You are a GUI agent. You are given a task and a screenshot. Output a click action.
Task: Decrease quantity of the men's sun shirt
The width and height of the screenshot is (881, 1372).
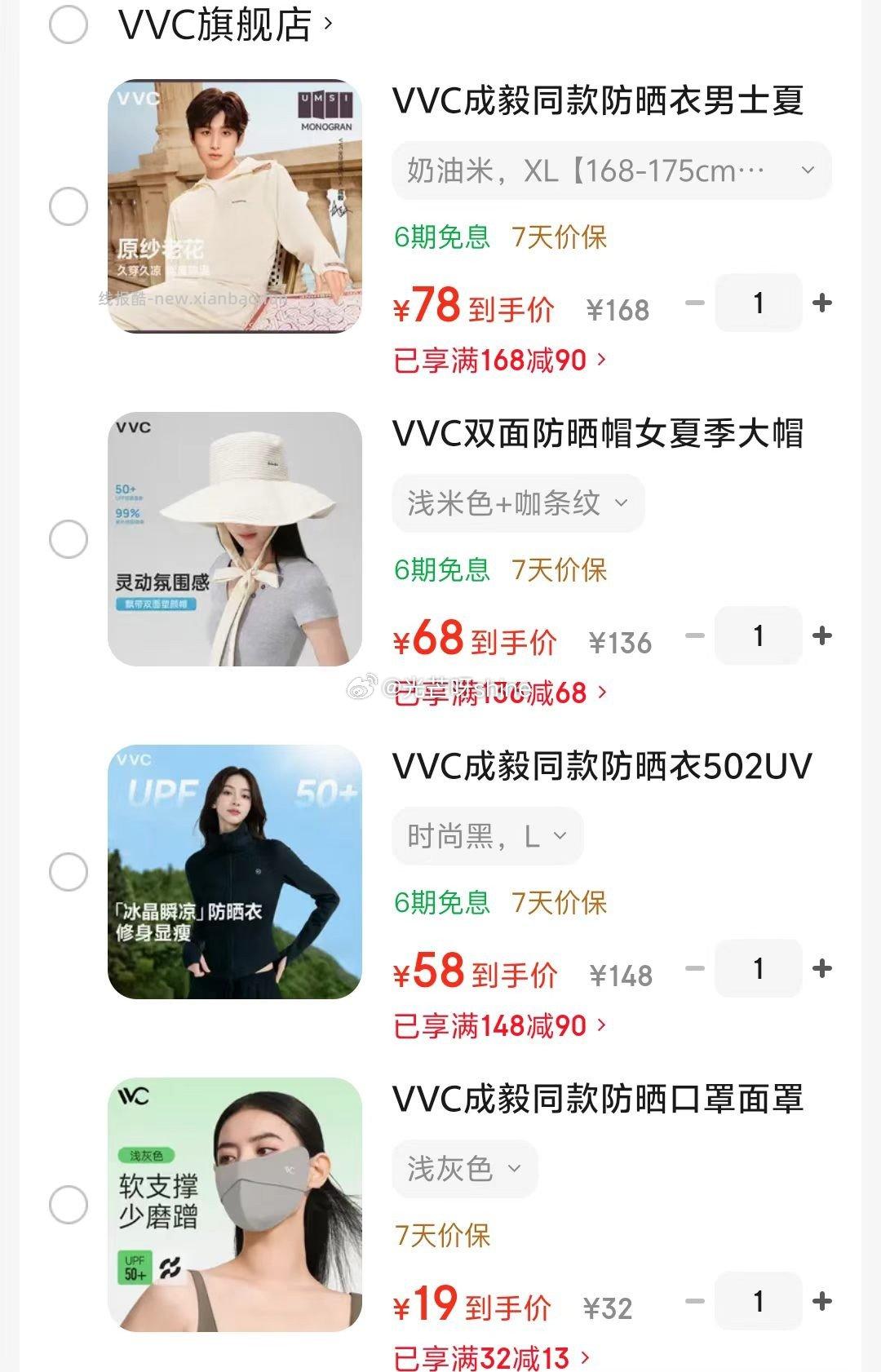tap(695, 303)
